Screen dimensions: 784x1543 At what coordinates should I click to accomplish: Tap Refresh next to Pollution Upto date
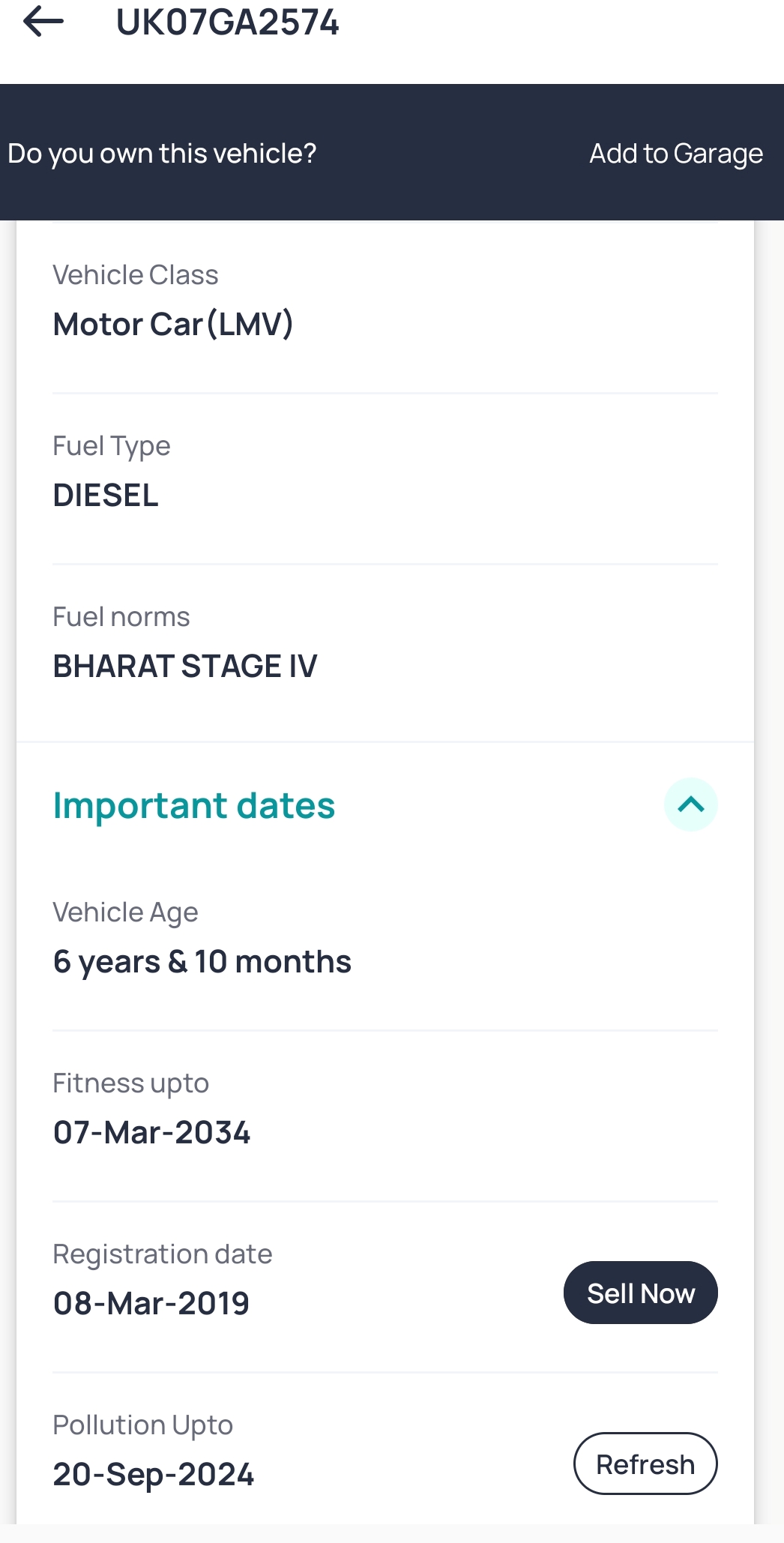(x=645, y=1464)
